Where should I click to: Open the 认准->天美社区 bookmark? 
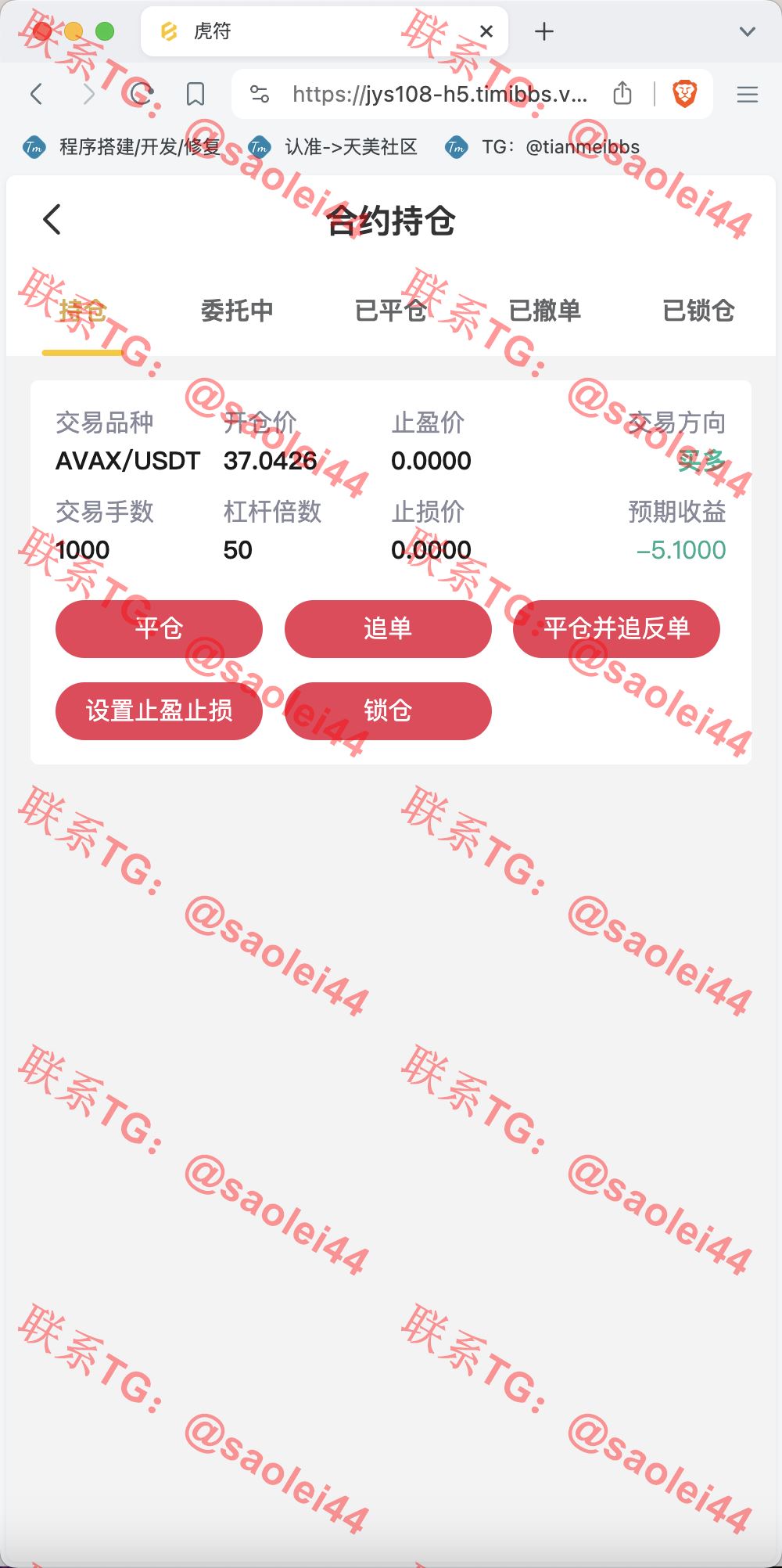tap(333, 147)
